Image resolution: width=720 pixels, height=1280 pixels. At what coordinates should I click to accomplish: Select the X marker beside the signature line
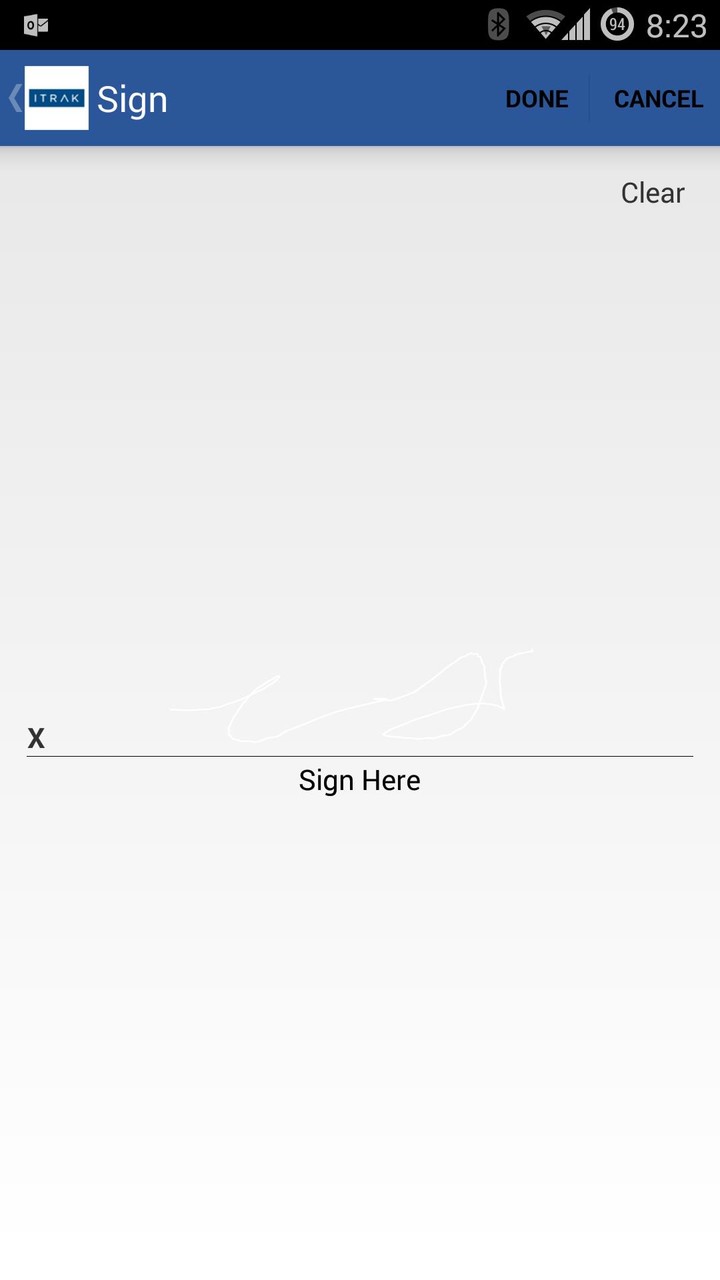point(36,738)
